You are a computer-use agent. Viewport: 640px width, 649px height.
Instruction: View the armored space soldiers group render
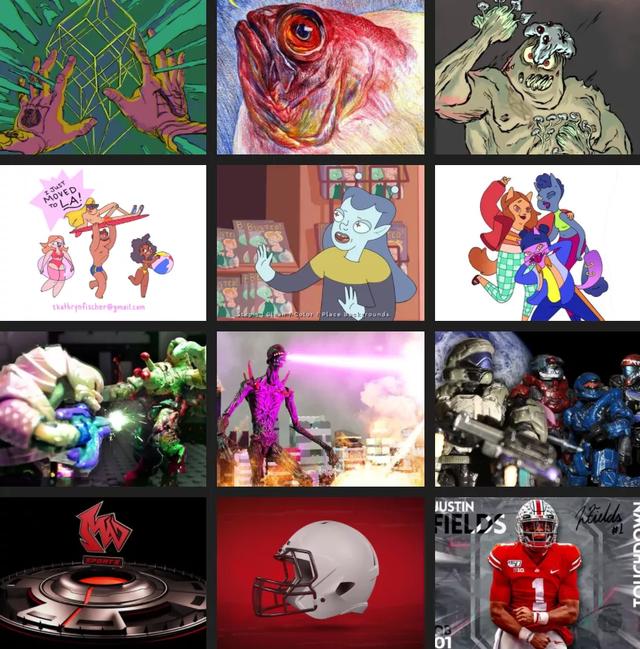coord(537,409)
